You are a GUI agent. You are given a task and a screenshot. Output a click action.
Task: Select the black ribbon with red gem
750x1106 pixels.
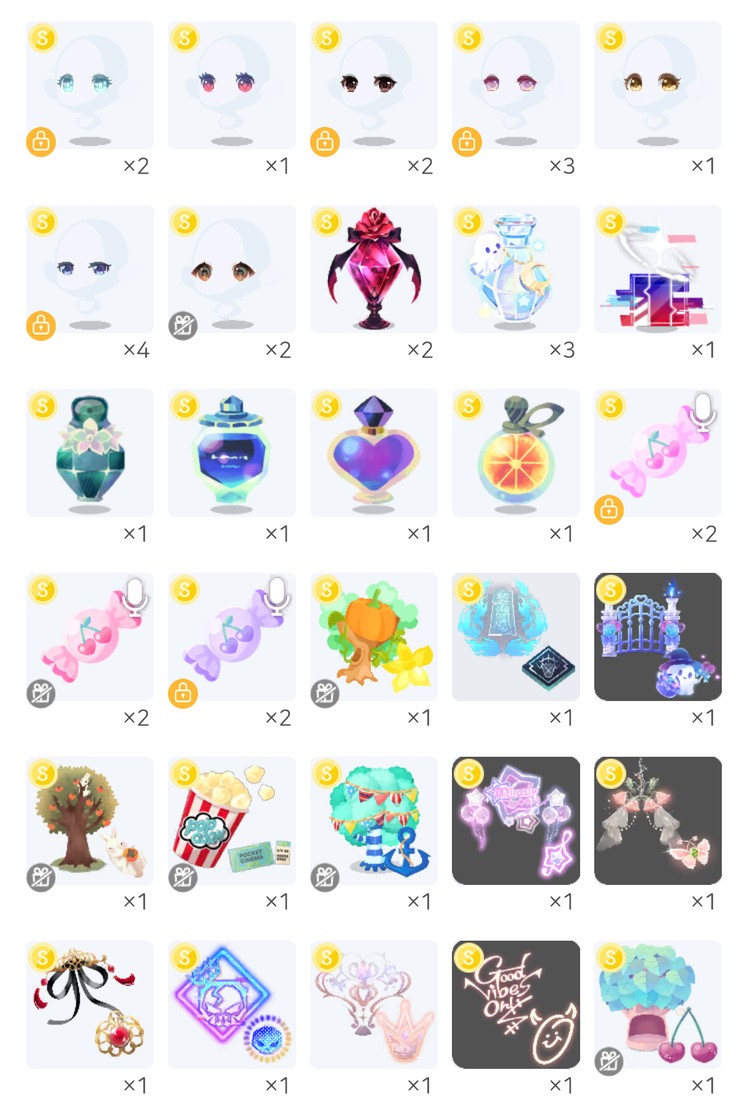click(90, 1005)
